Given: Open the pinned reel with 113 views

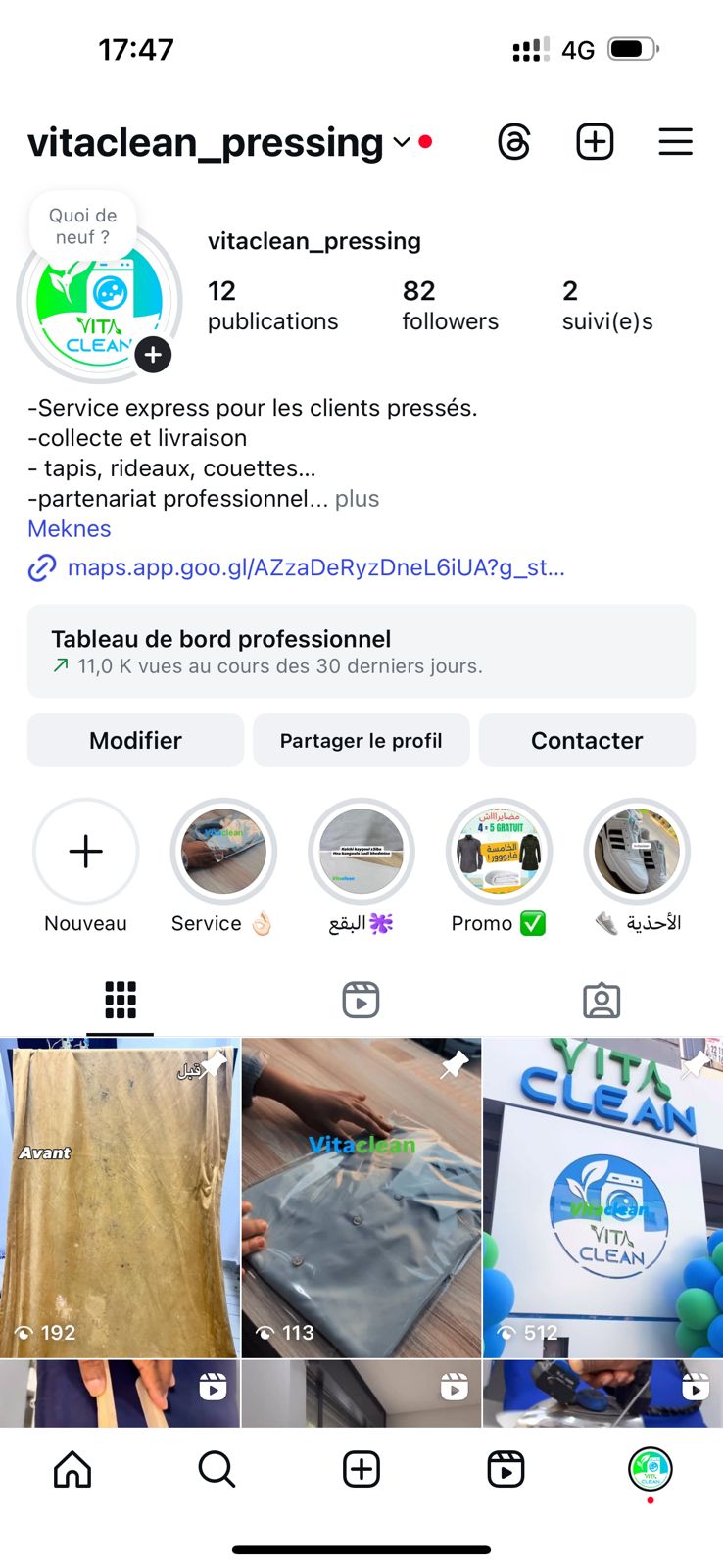Looking at the screenshot, I should [361, 1198].
